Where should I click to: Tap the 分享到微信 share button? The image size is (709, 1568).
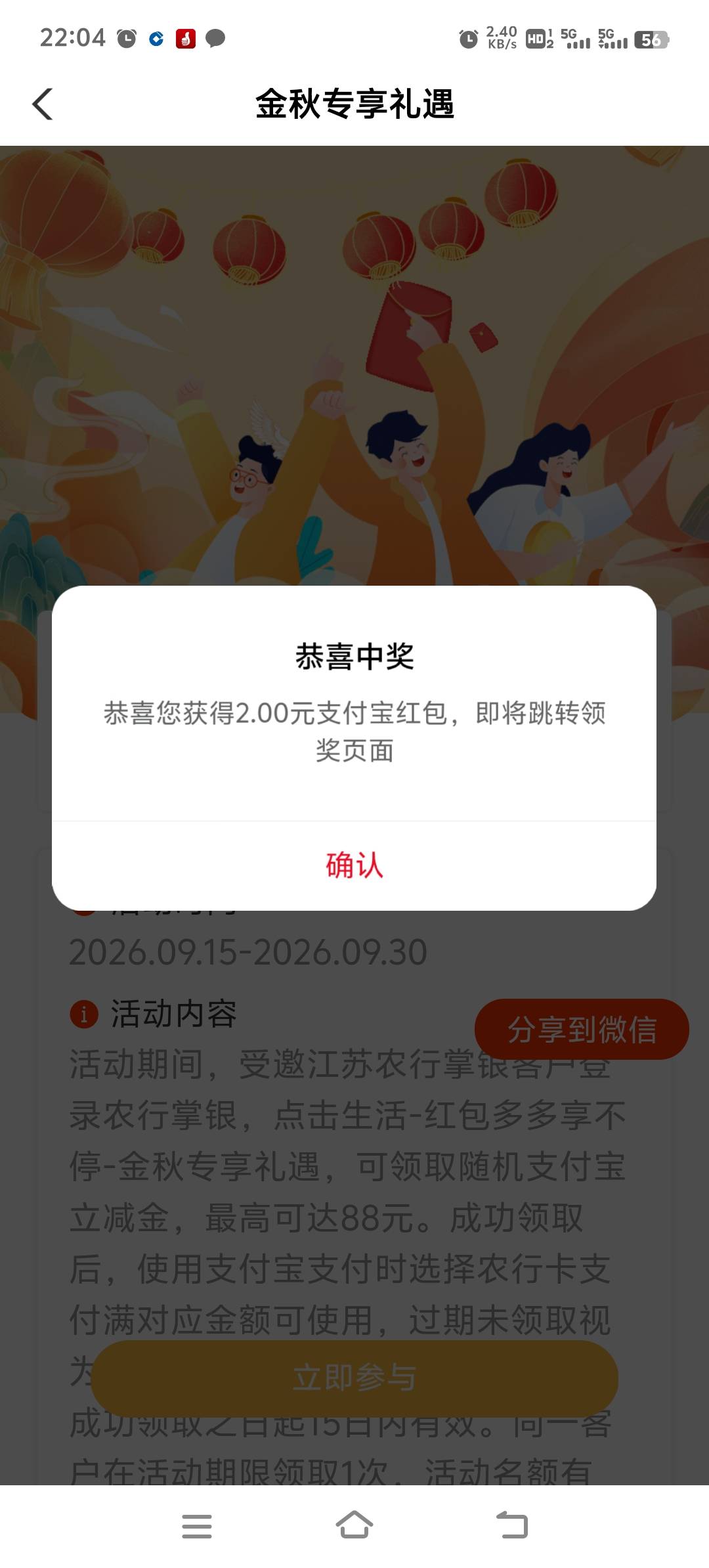(582, 1029)
